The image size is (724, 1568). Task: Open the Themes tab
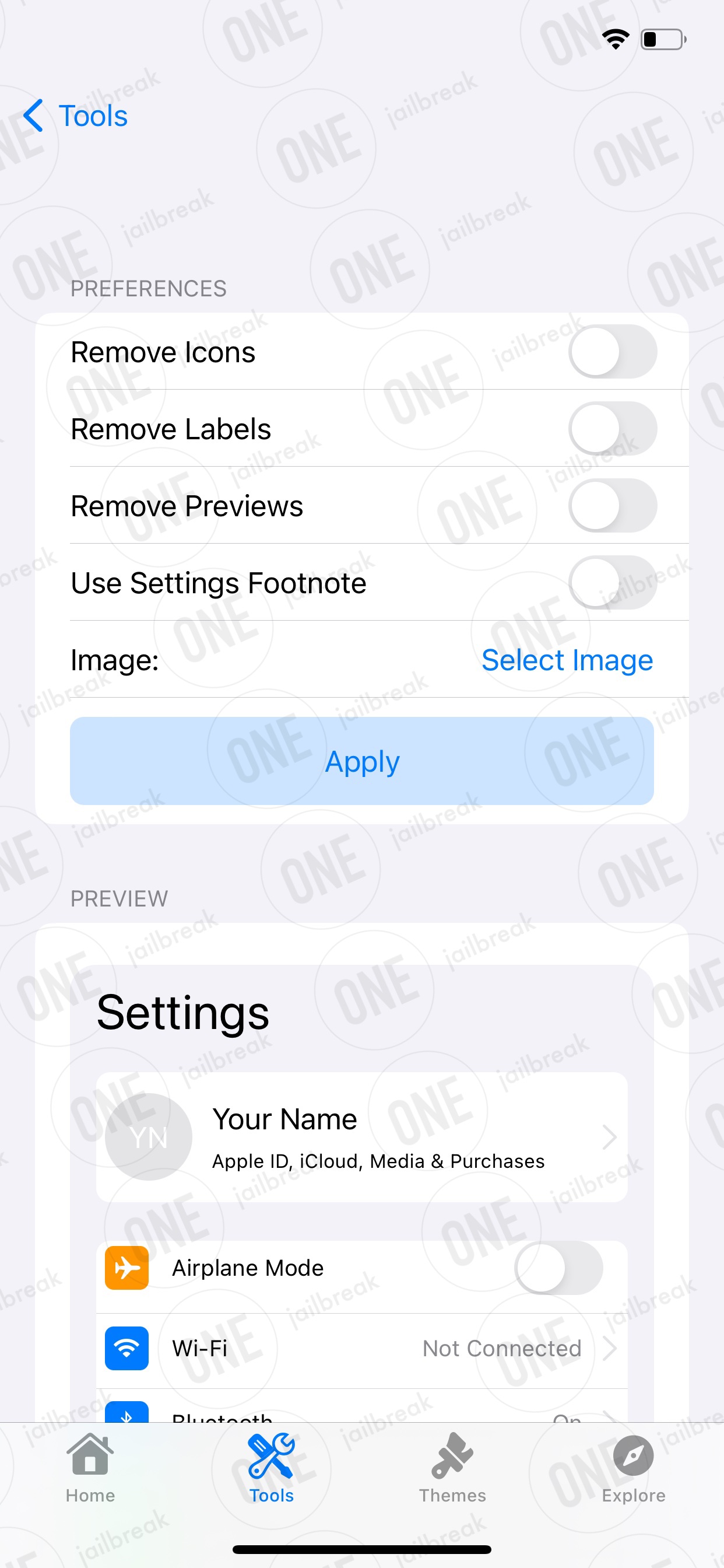[452, 1468]
